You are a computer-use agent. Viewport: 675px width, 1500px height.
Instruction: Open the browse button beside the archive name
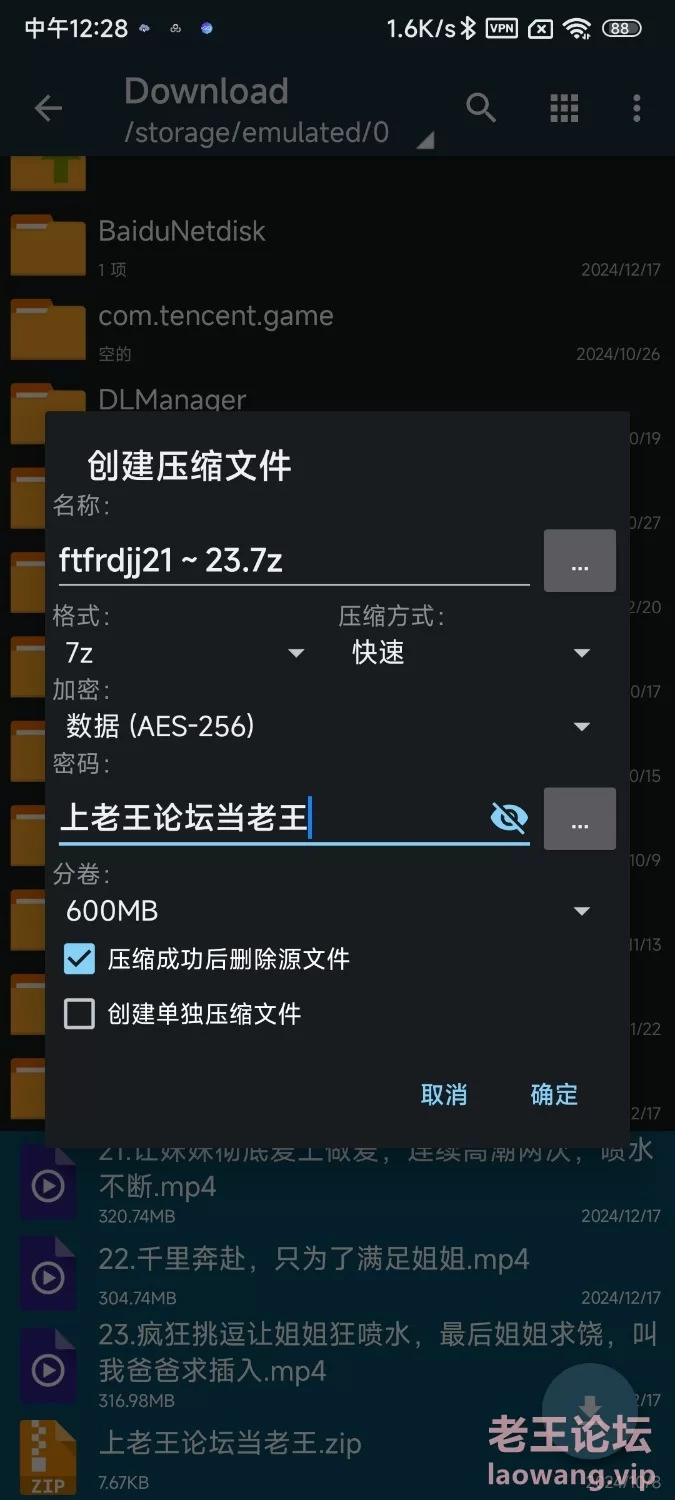[x=579, y=561]
